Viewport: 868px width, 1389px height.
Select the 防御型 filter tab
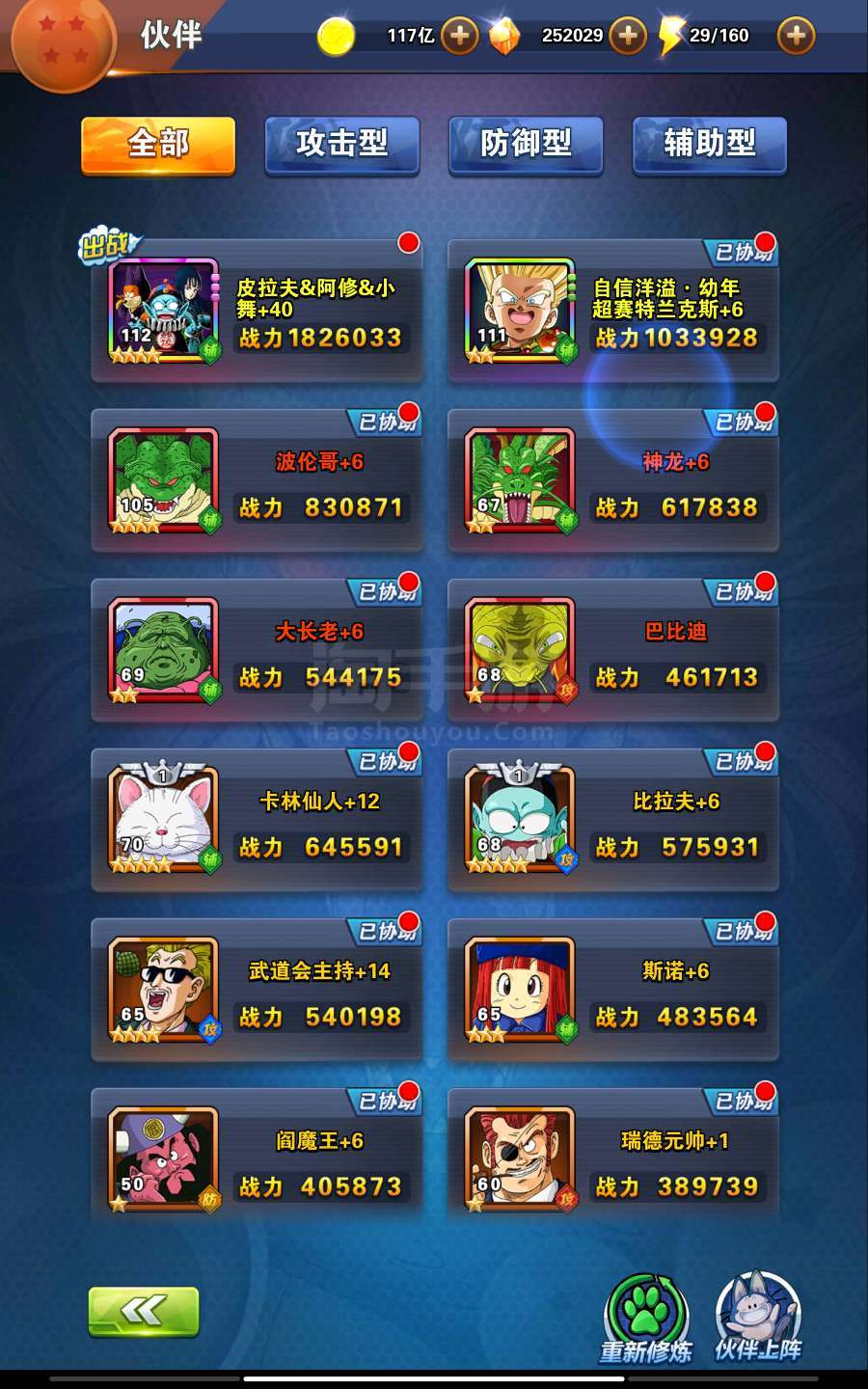click(526, 145)
